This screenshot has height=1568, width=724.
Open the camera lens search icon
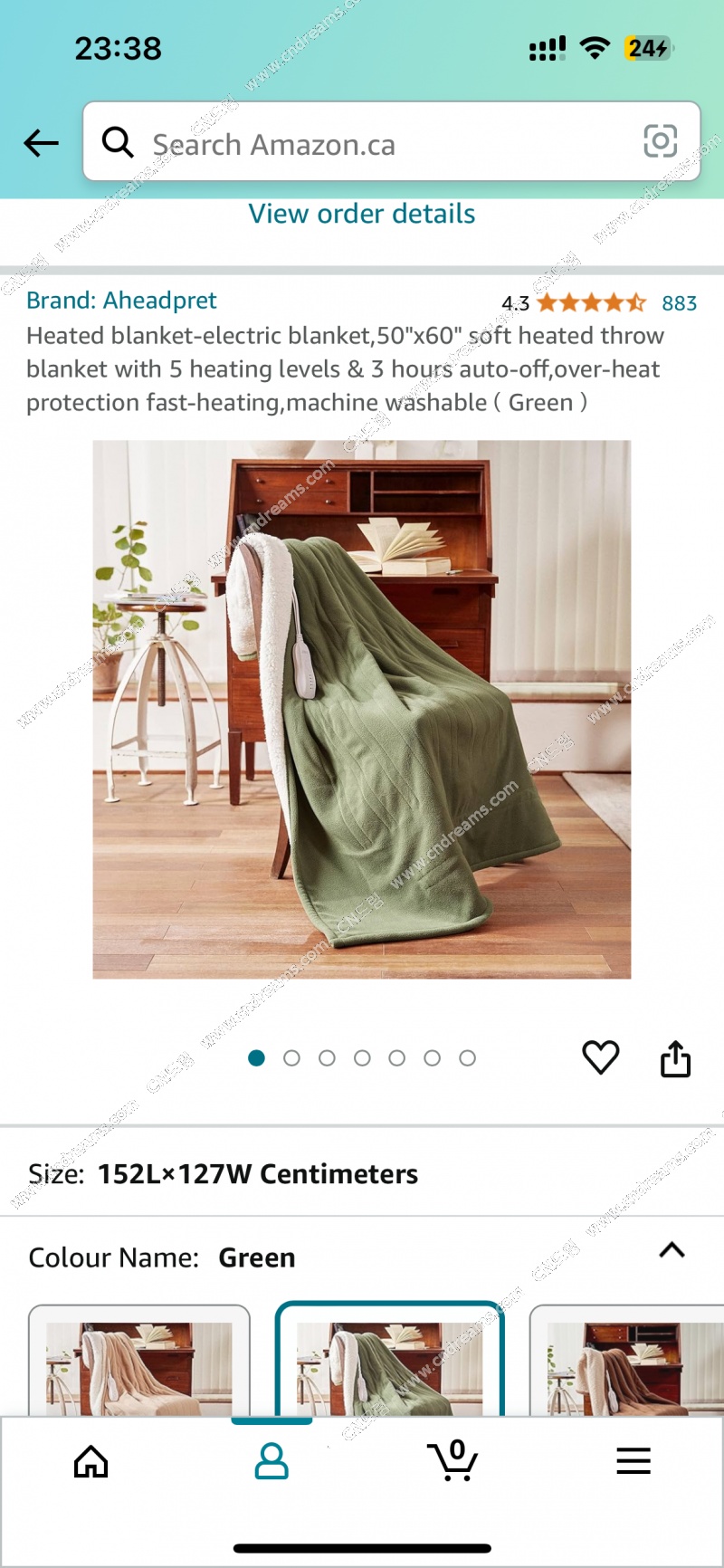coord(660,141)
